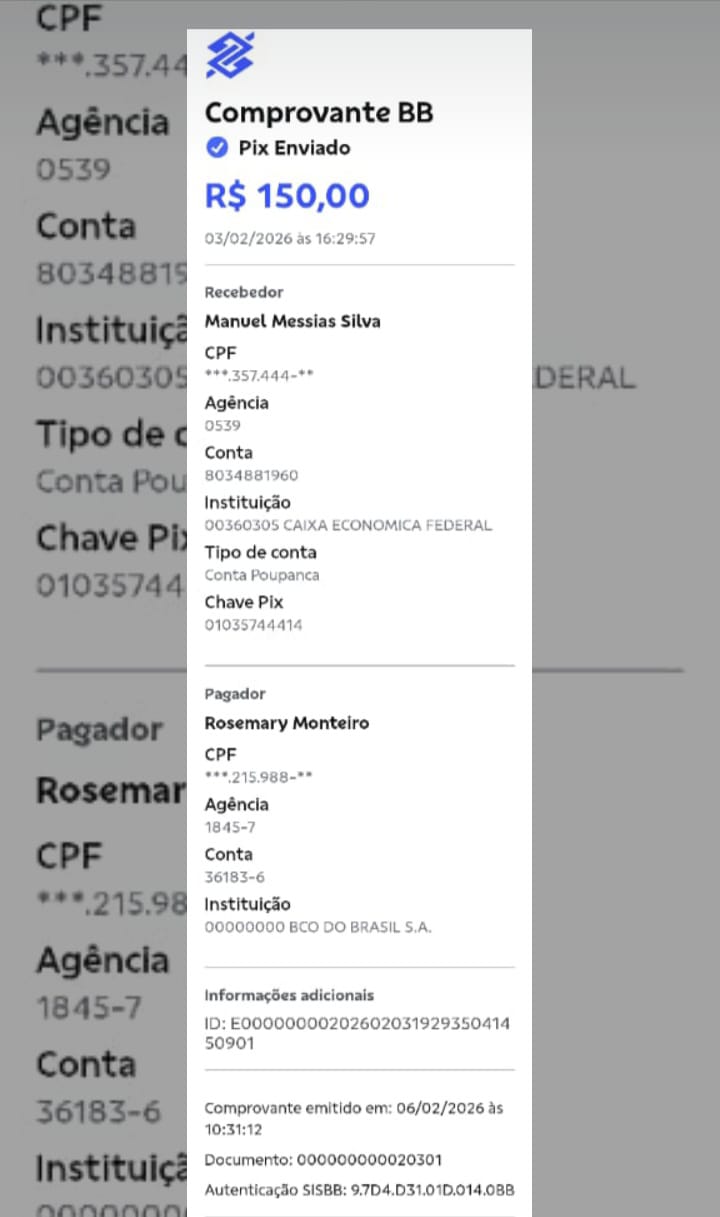This screenshot has height=1217, width=720.
Task: Select BCO DO BRASIL S.A. institution text
Action: [x=318, y=926]
